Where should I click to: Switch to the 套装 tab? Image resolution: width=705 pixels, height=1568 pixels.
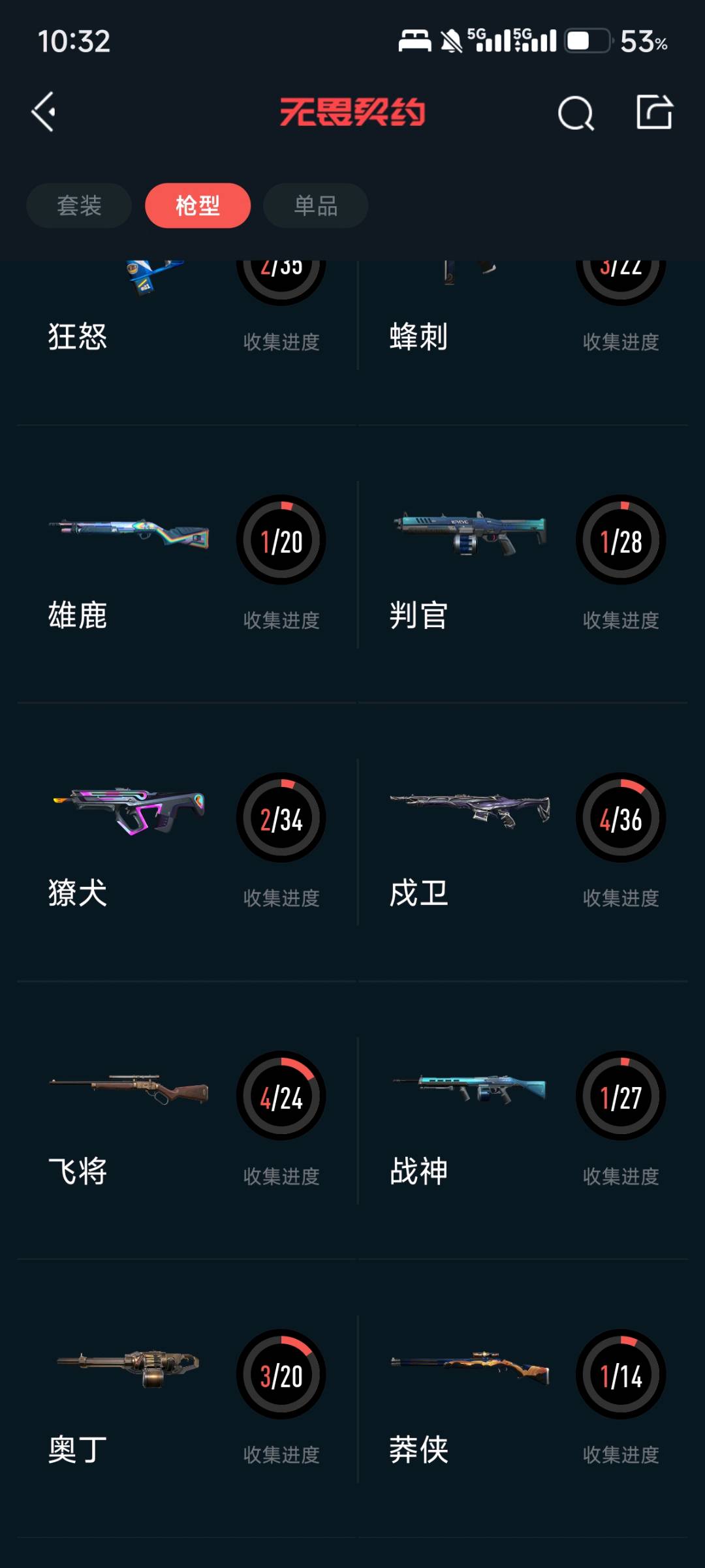click(79, 206)
